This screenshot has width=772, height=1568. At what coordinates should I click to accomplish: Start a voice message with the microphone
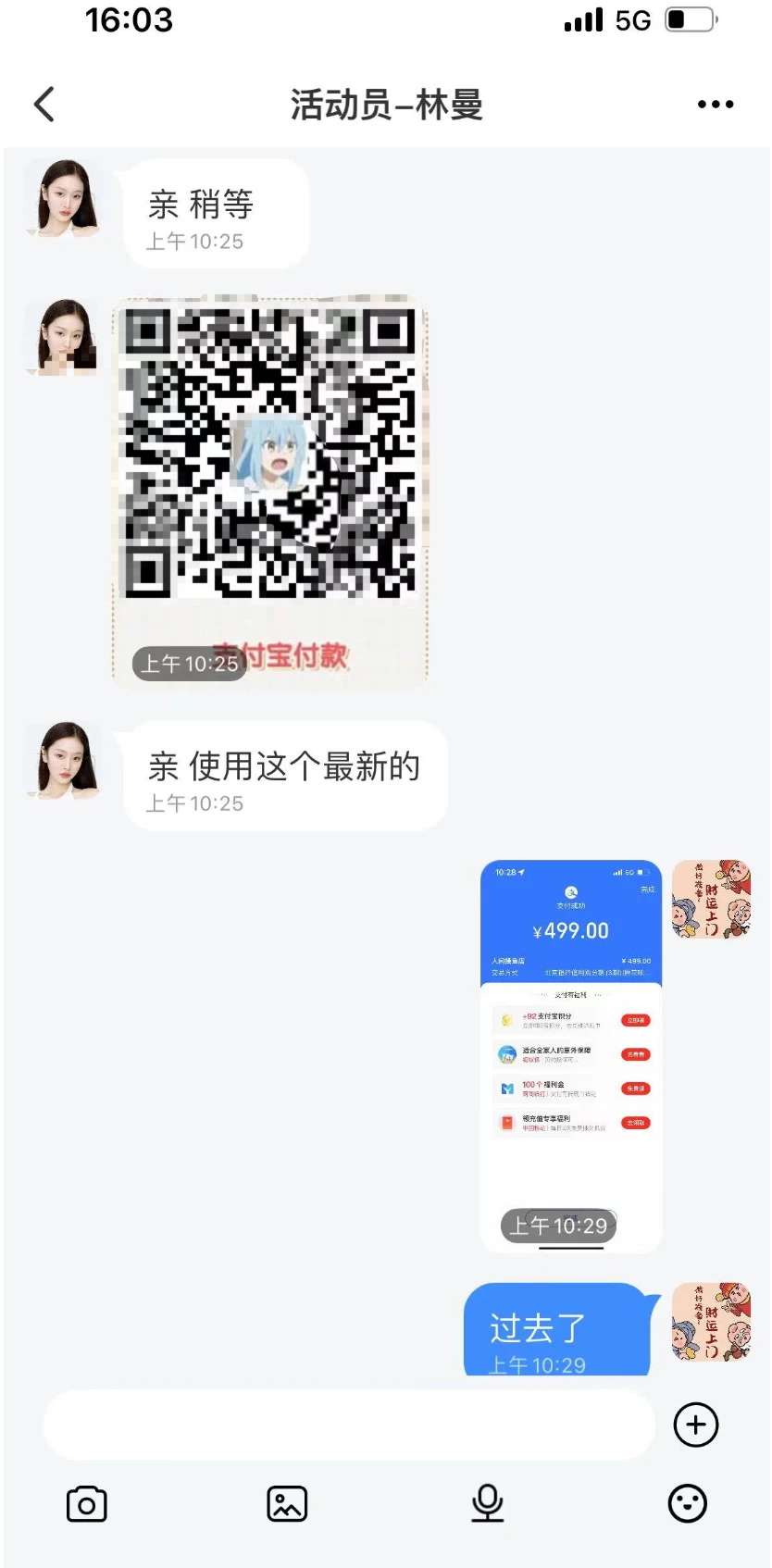pos(487,1504)
